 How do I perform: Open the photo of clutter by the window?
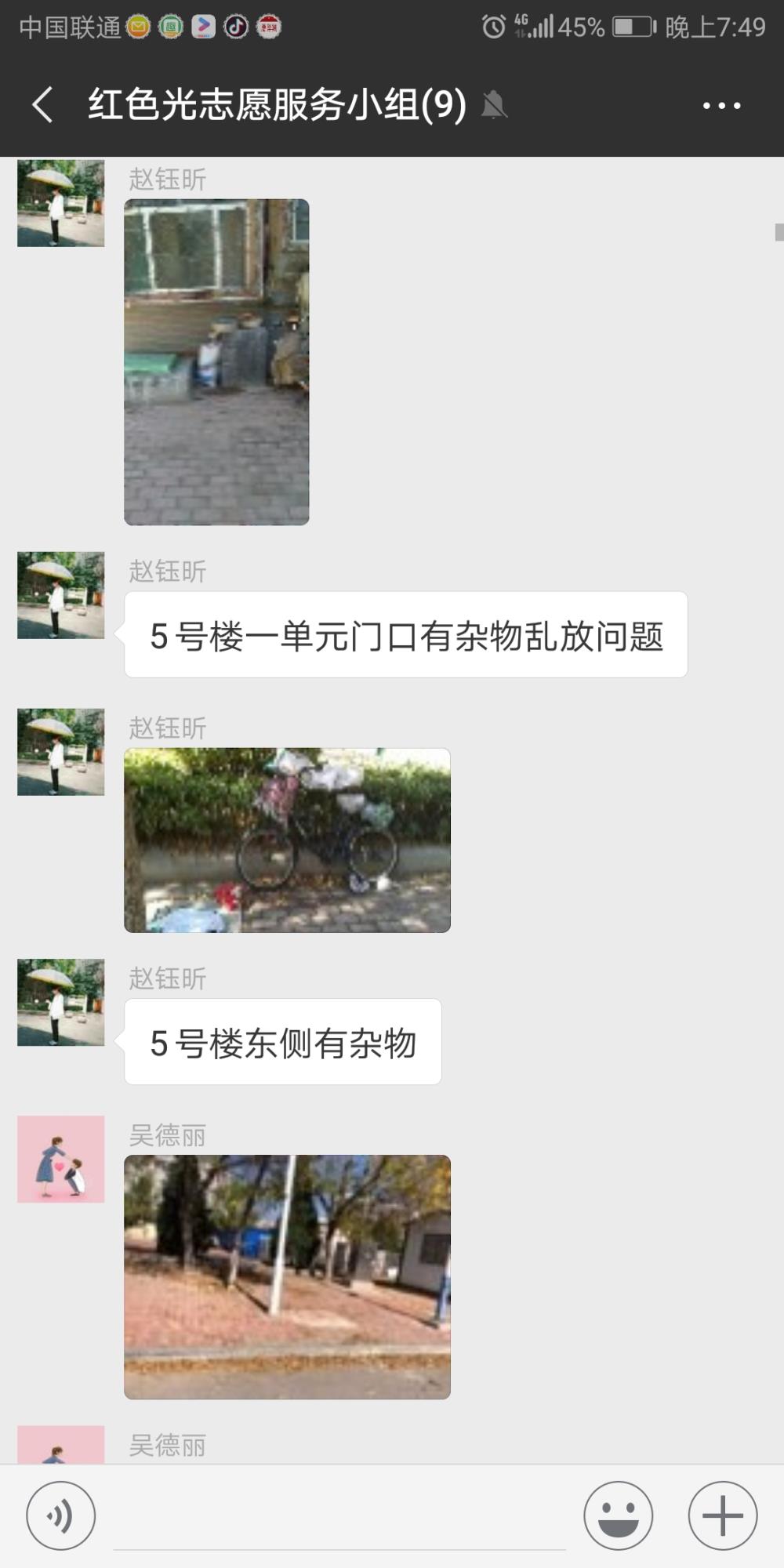(216, 361)
